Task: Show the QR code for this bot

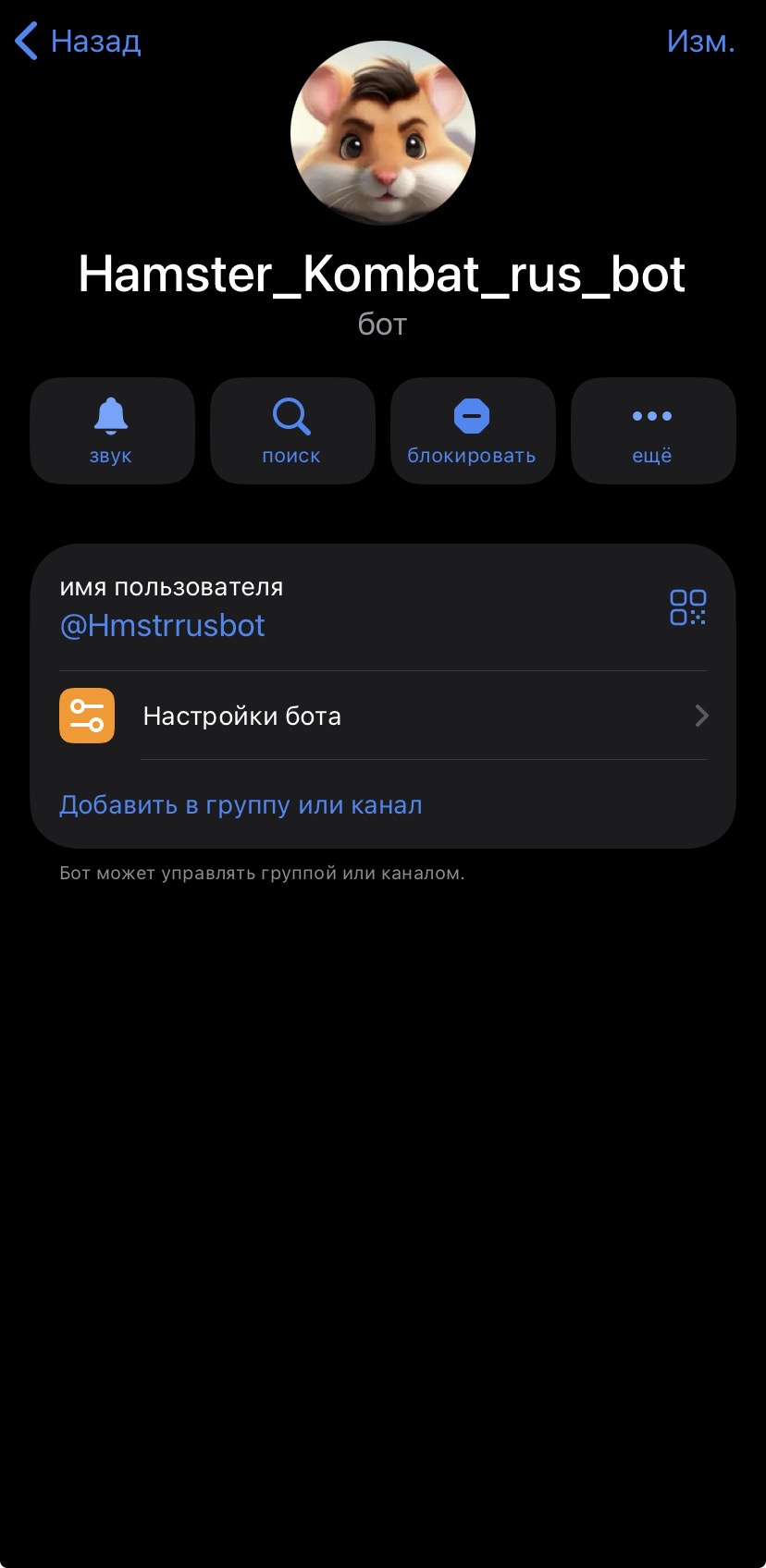Action: click(687, 607)
